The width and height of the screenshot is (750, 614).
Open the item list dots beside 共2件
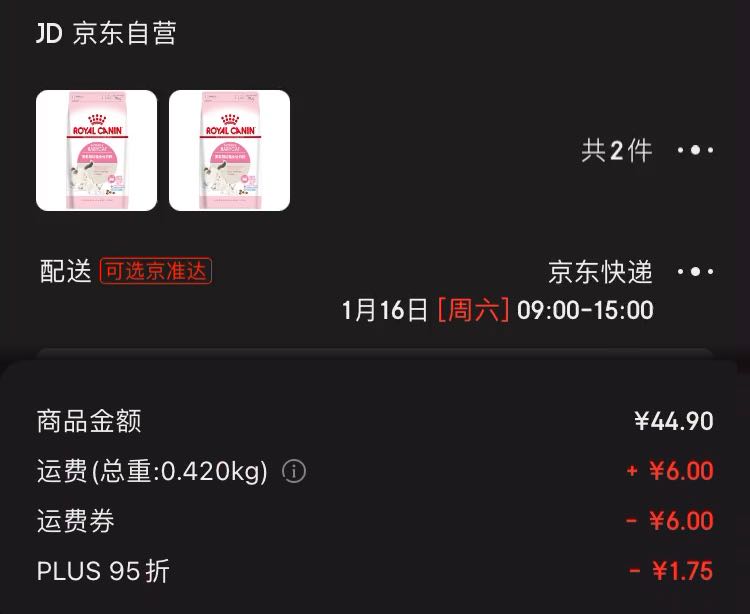695,151
